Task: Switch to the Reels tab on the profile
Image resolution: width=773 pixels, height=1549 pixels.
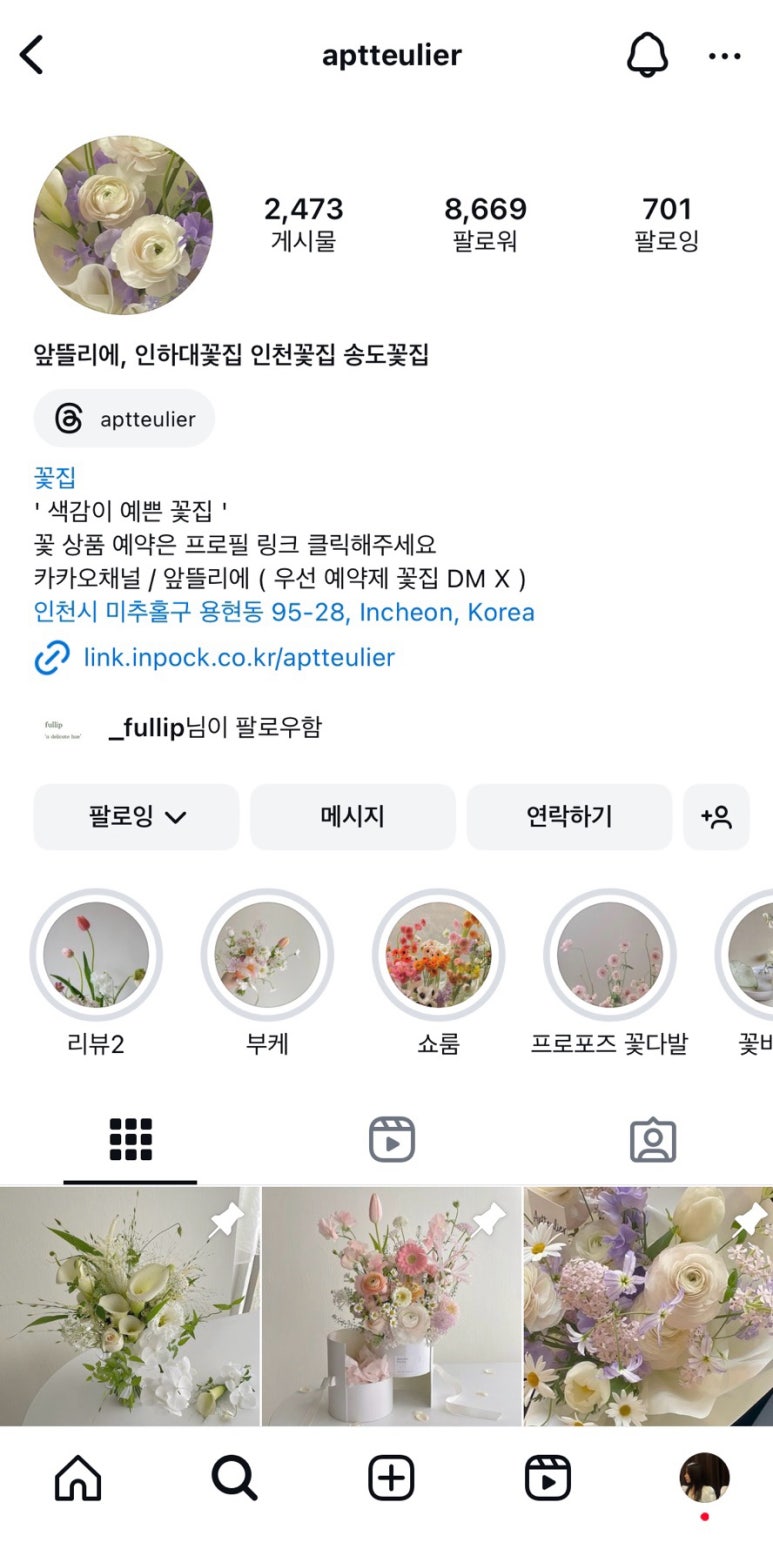Action: pyautogui.click(x=391, y=1140)
